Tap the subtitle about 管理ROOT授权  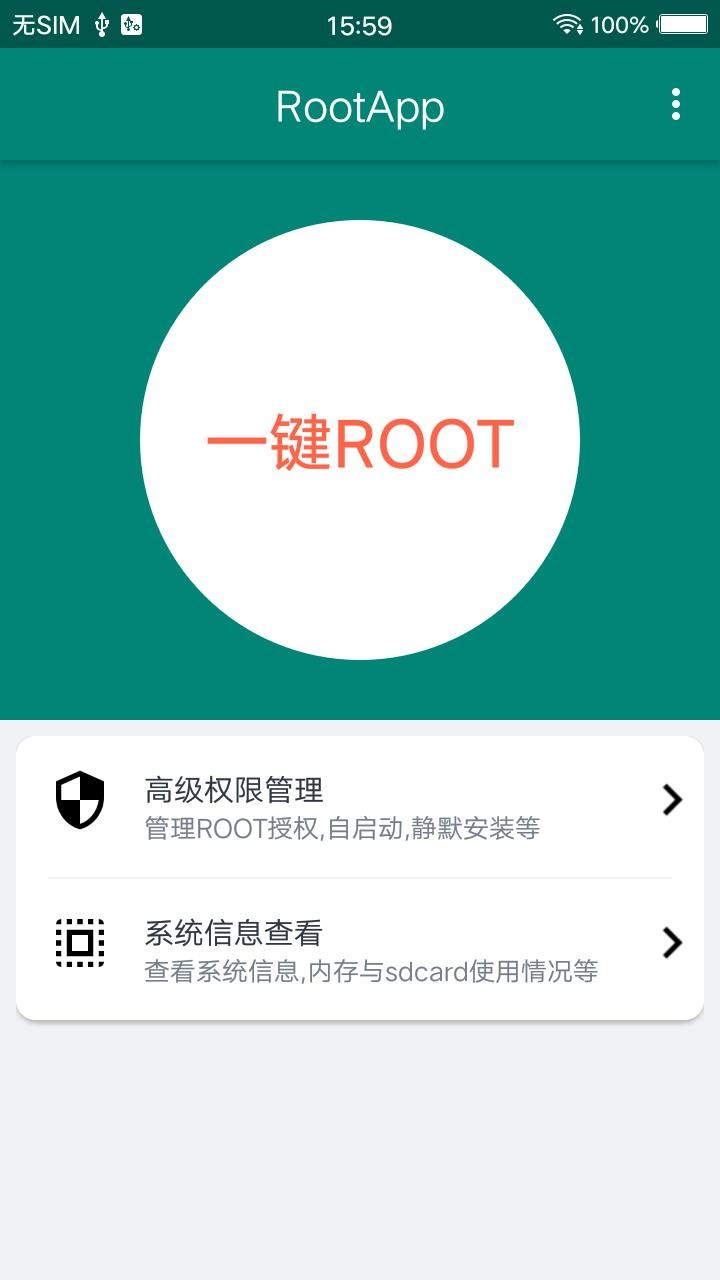coord(340,827)
